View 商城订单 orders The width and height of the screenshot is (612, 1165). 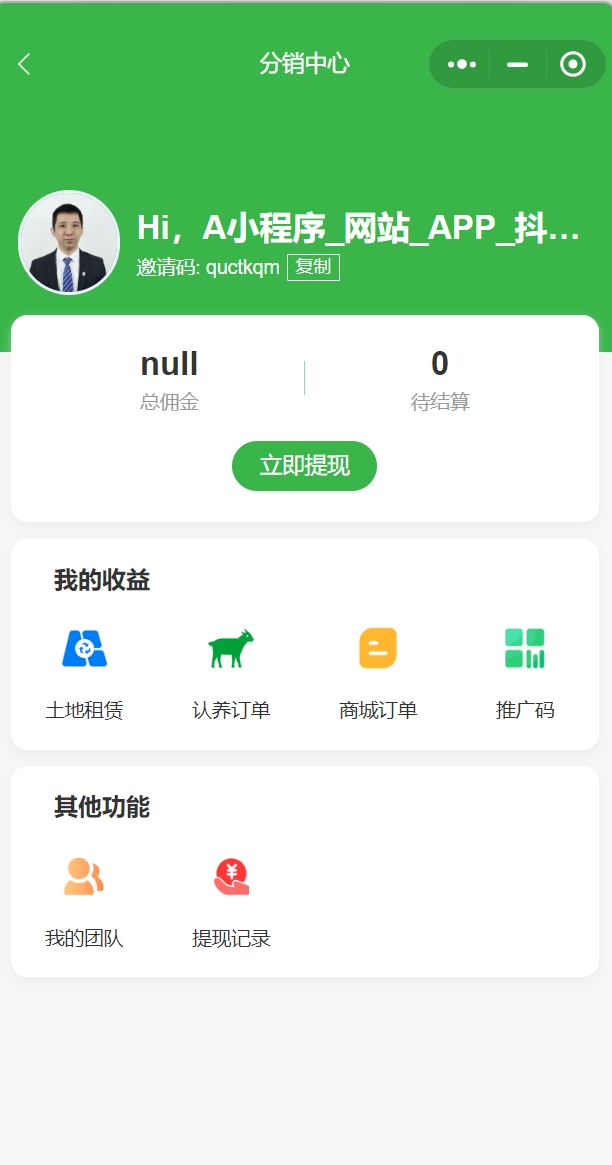(x=378, y=670)
